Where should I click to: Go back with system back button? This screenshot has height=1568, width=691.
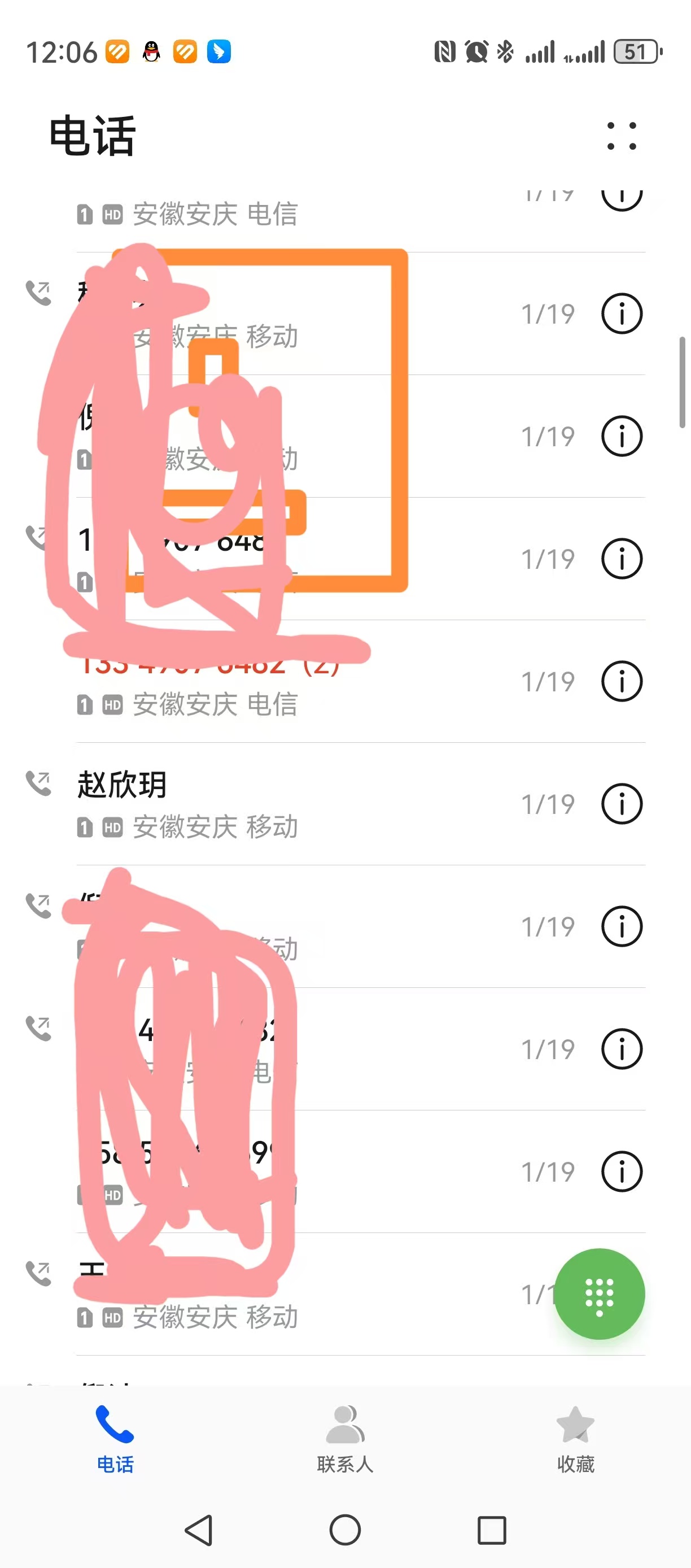pos(199,1530)
